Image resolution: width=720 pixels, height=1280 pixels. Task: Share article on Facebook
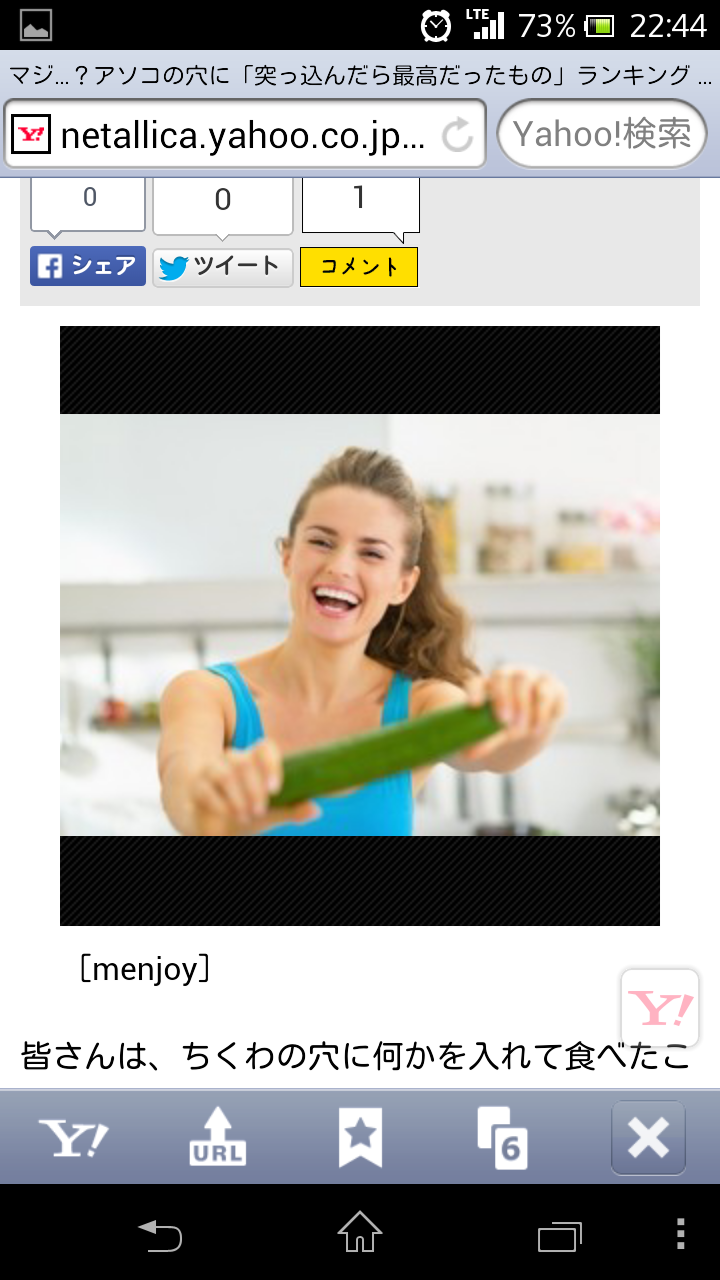coord(88,266)
